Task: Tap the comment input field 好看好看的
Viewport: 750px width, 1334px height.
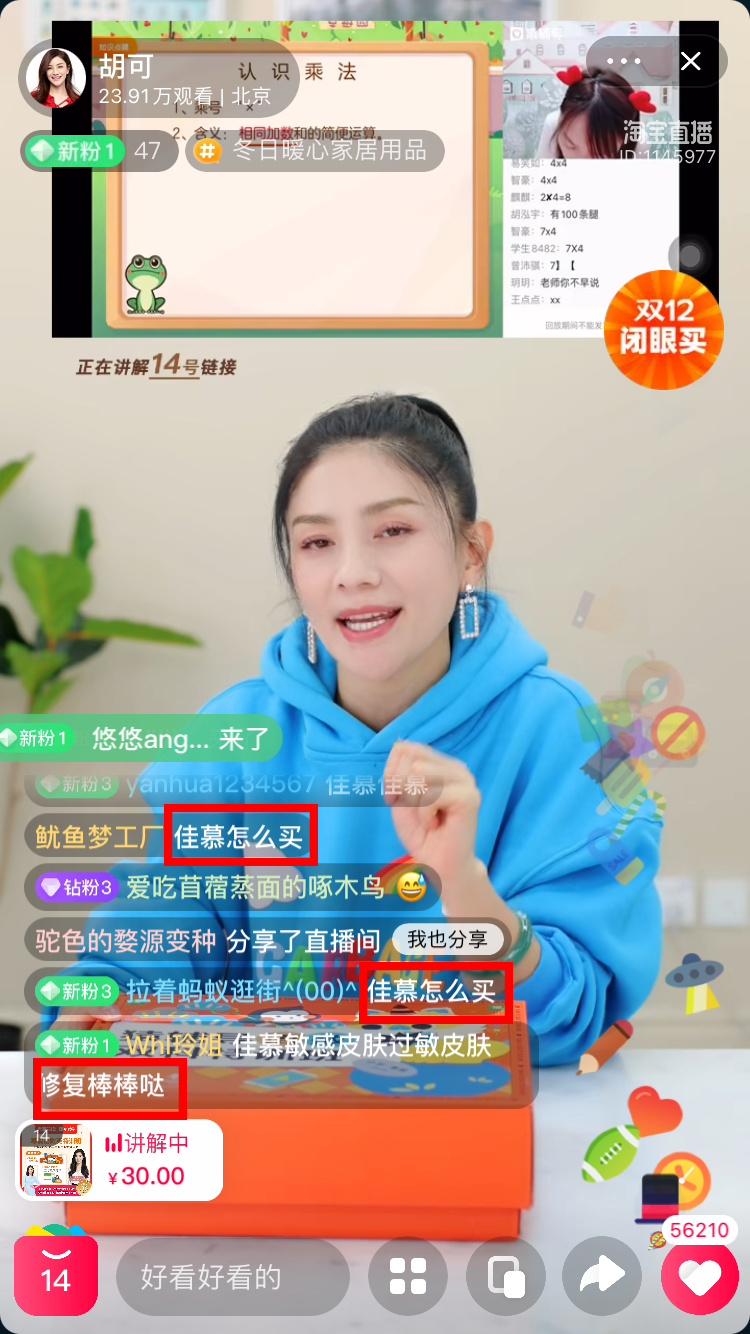Action: (x=232, y=1276)
